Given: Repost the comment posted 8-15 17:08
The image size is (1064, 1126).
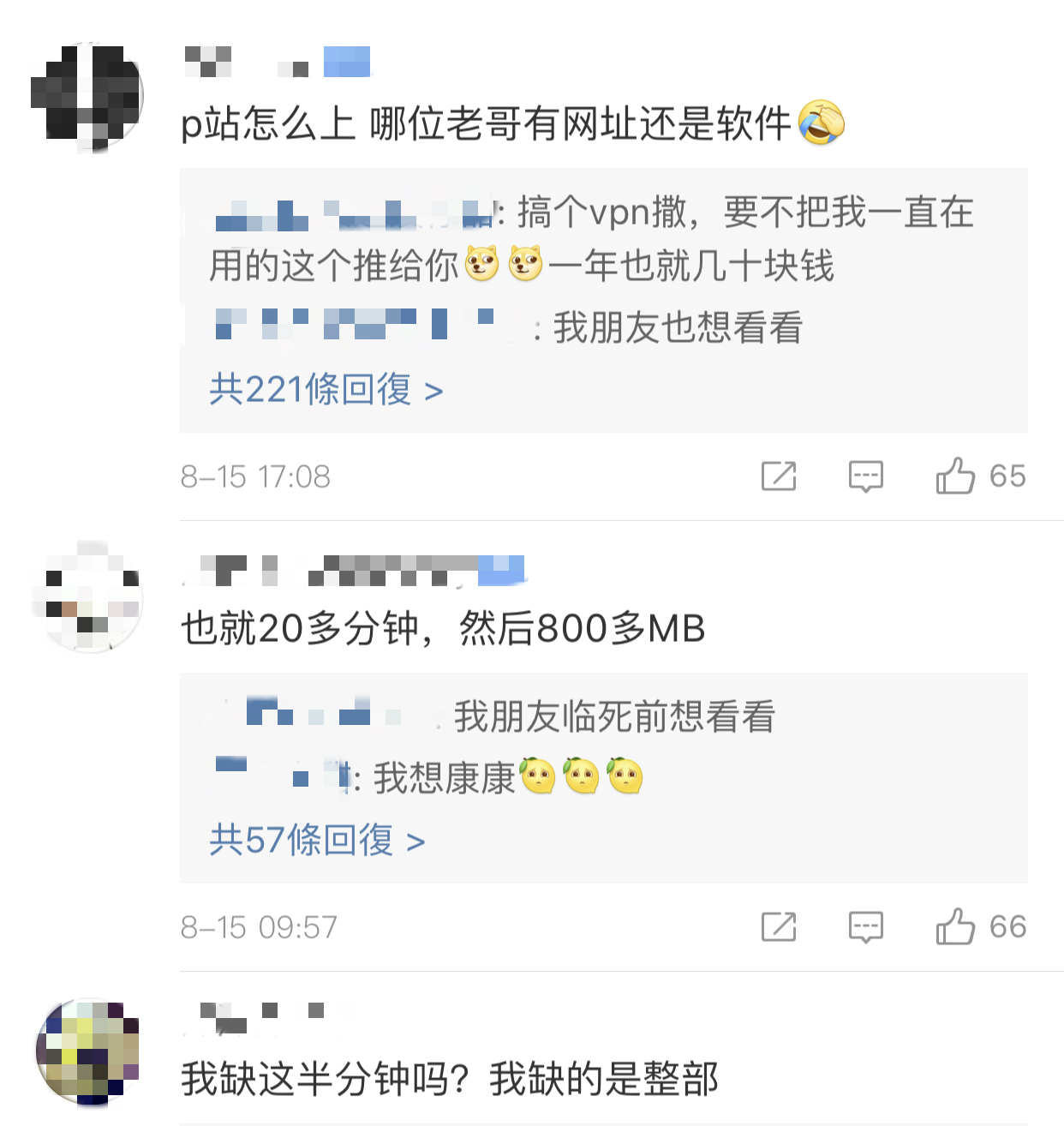Looking at the screenshot, I should pyautogui.click(x=779, y=476).
